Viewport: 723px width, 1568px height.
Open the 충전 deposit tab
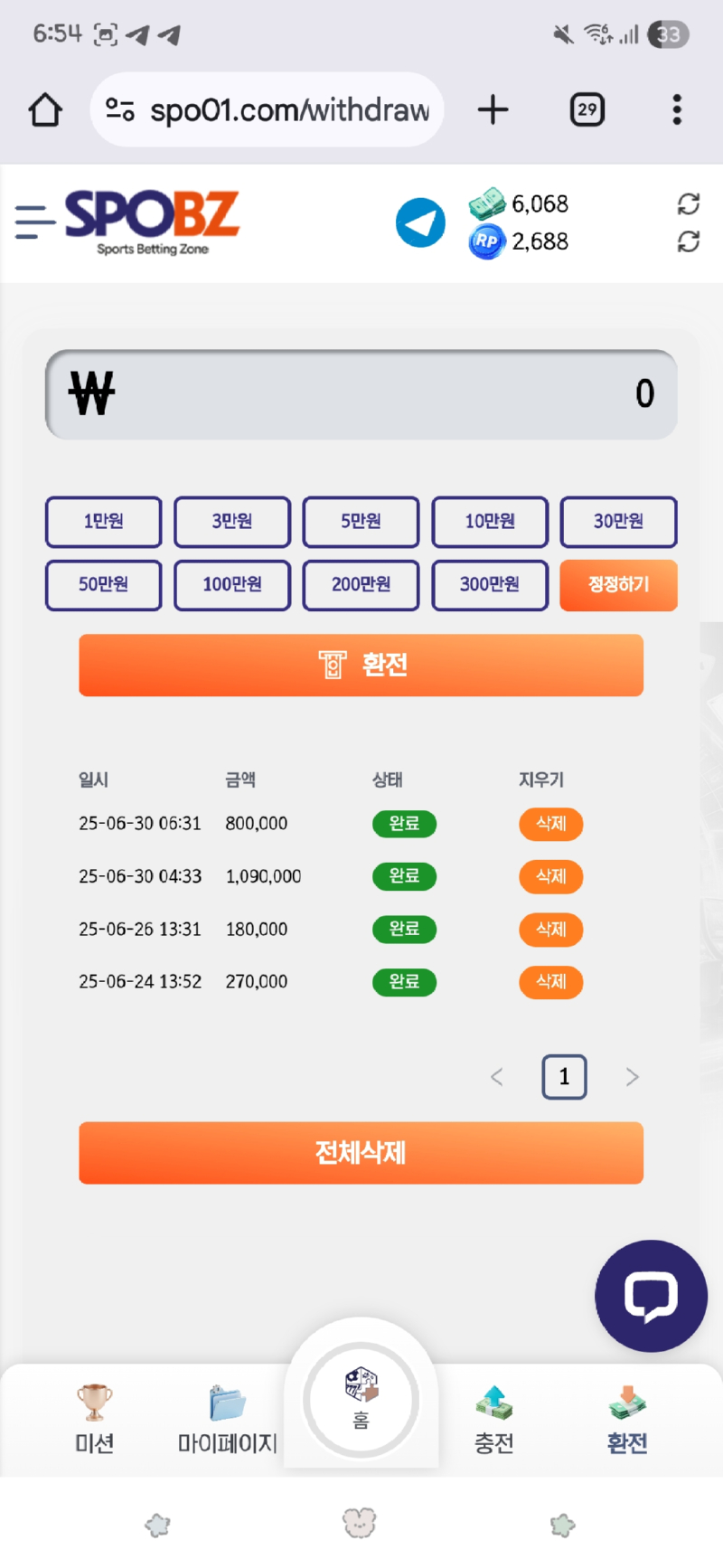click(493, 1418)
